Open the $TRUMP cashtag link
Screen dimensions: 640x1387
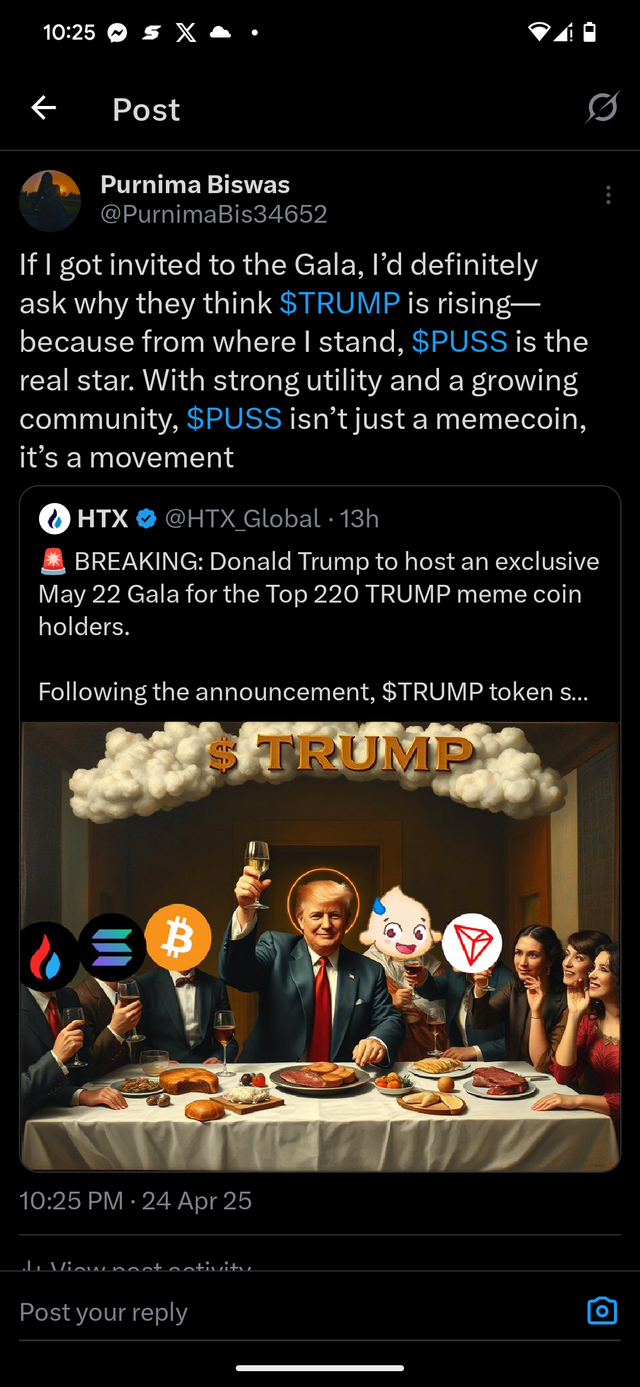340,303
